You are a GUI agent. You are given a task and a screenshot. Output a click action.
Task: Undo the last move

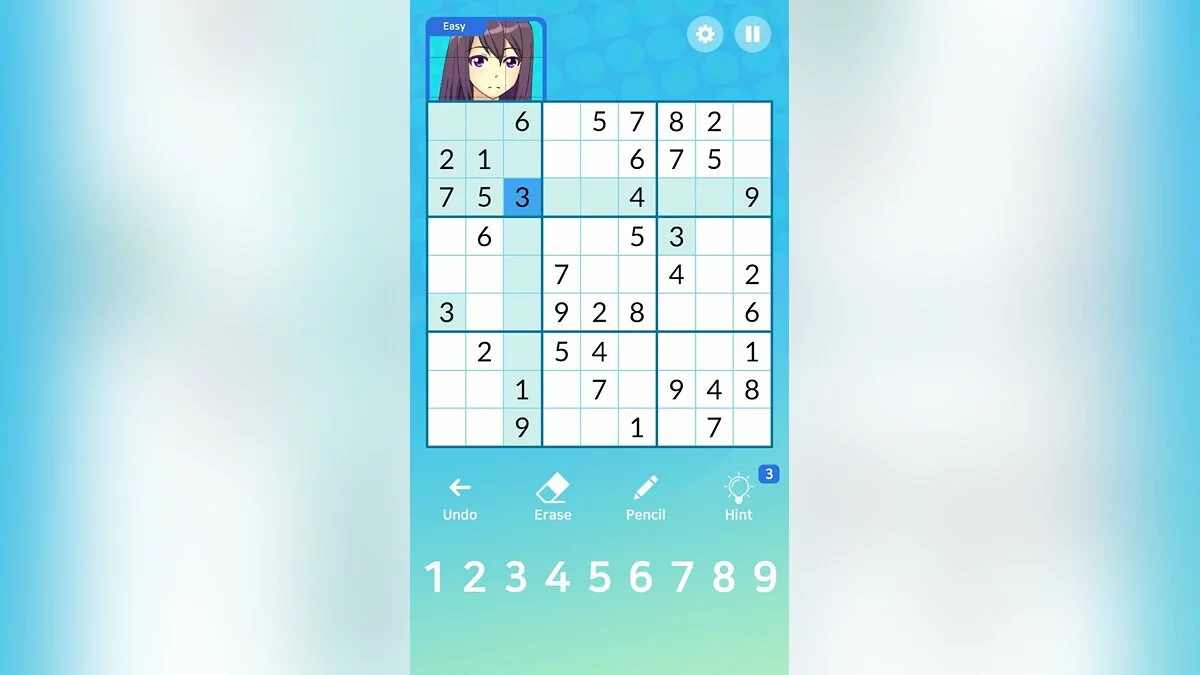coord(460,498)
